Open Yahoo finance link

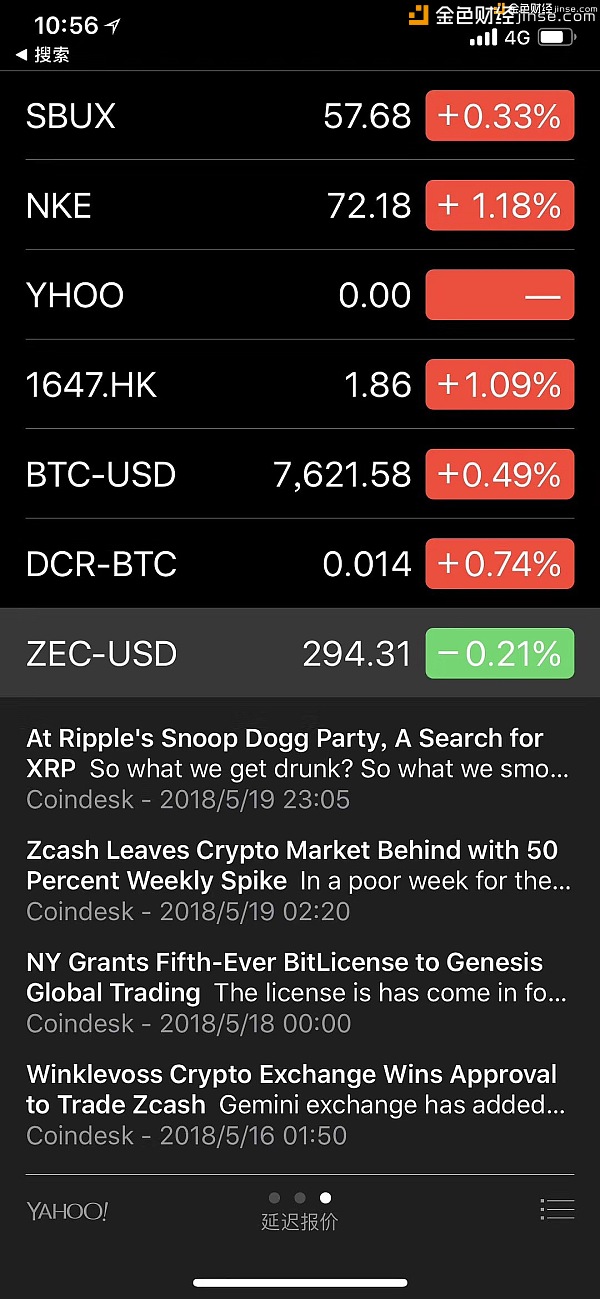pos(67,1211)
